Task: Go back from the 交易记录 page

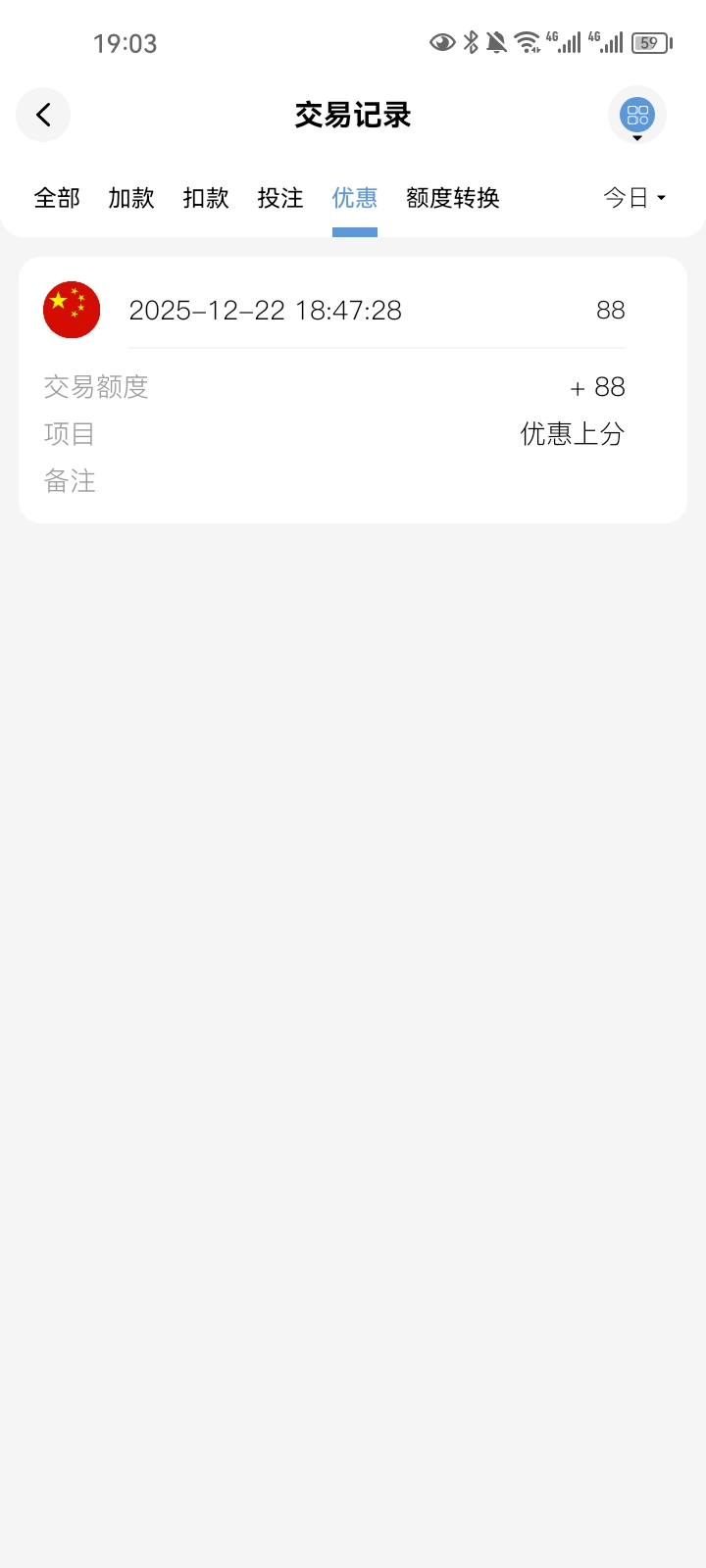Action: tap(43, 115)
